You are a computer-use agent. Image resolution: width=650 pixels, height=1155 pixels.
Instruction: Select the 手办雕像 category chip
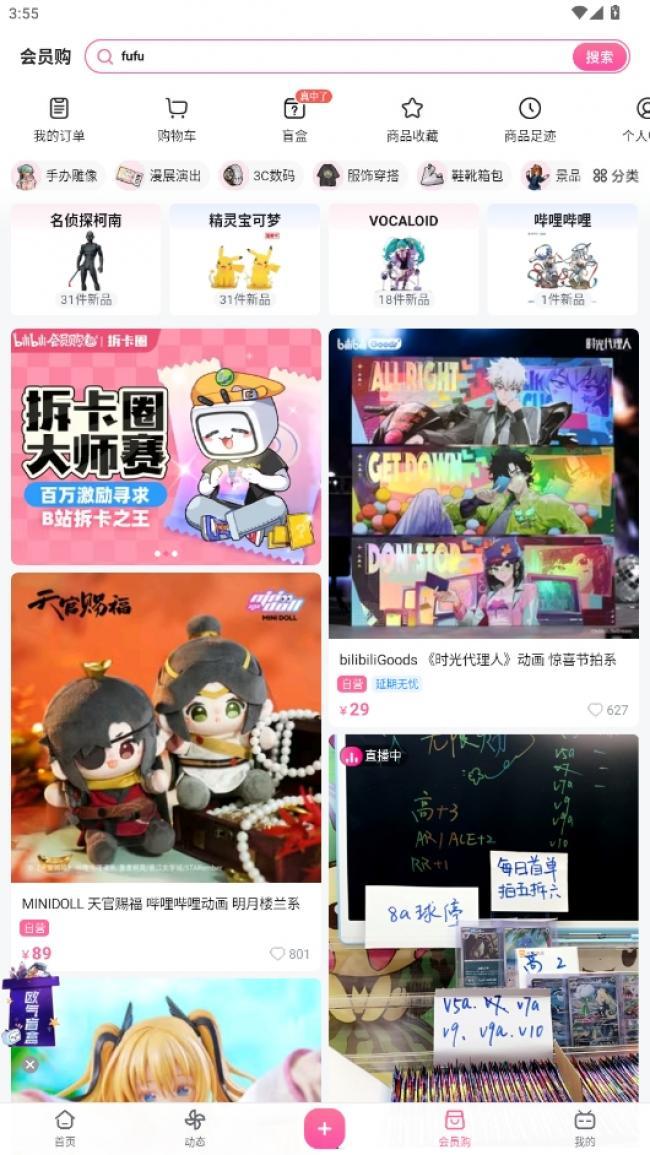click(58, 176)
